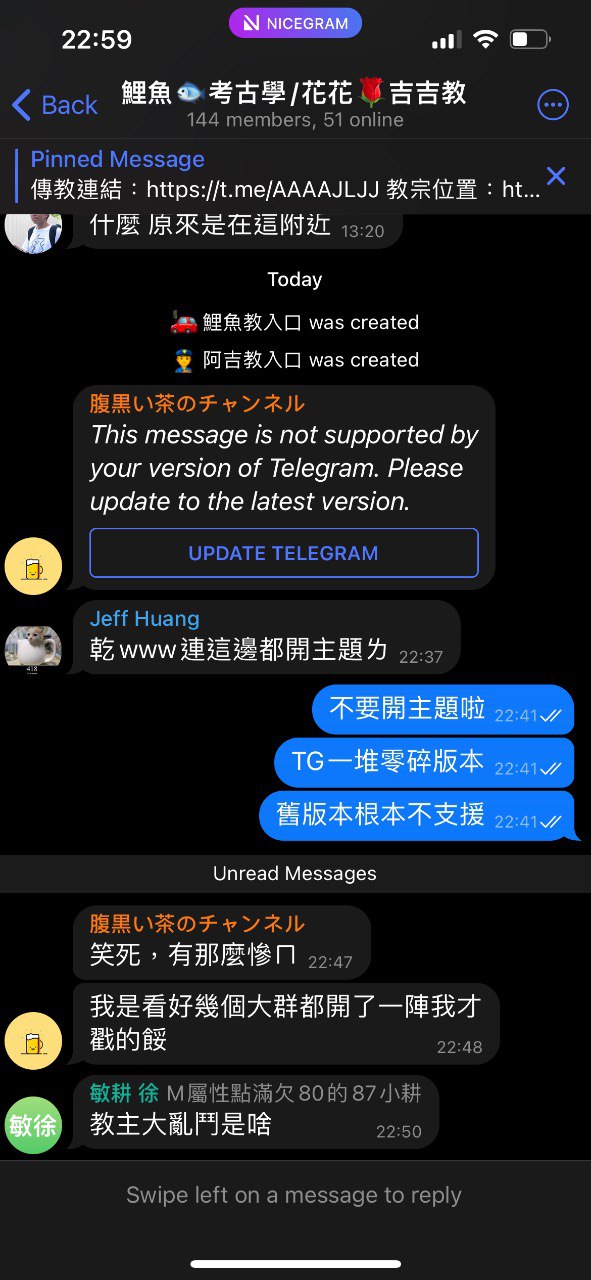Tap the UPDATE TELEGRAM button

tap(284, 553)
